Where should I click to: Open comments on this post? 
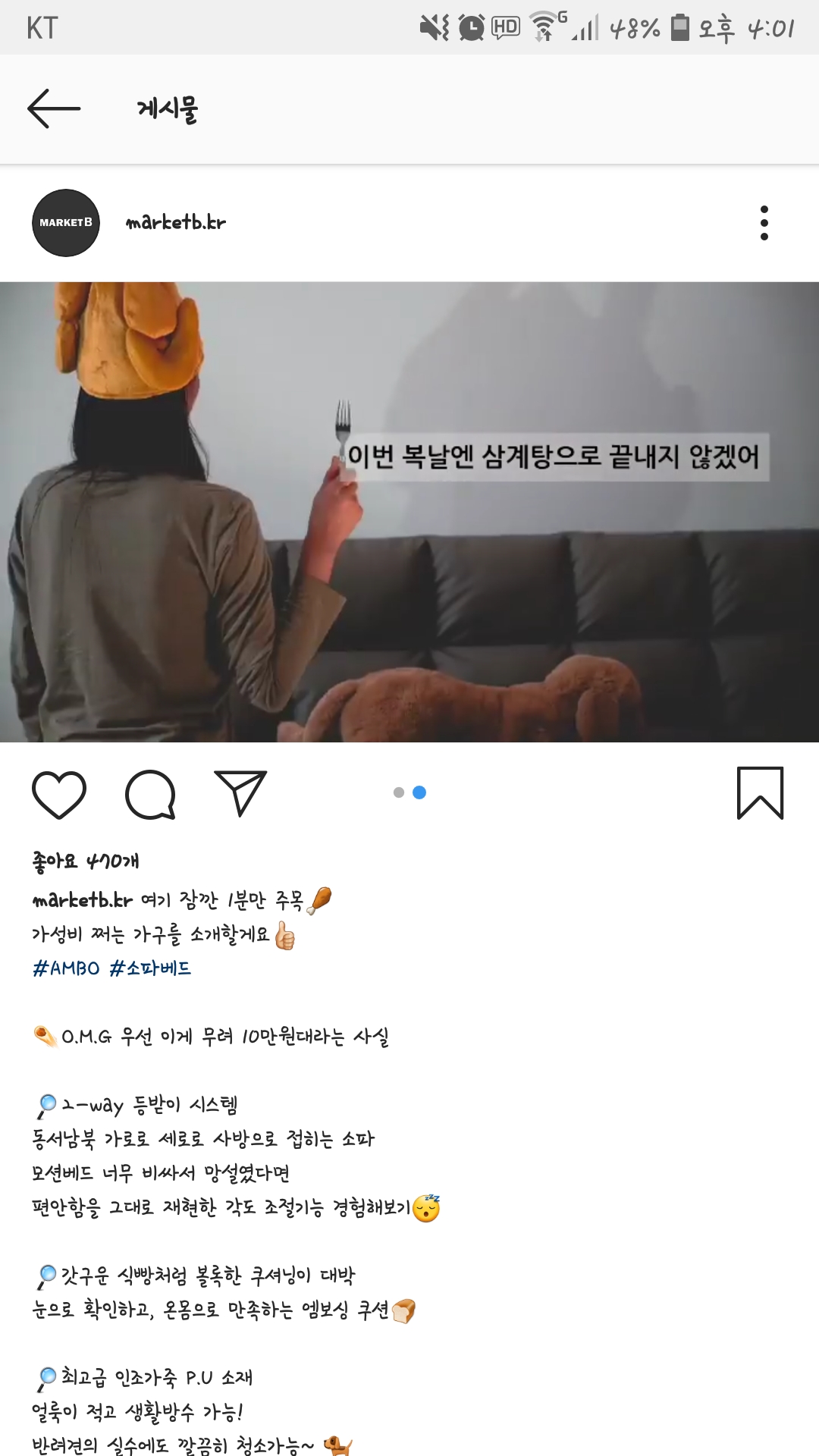150,794
